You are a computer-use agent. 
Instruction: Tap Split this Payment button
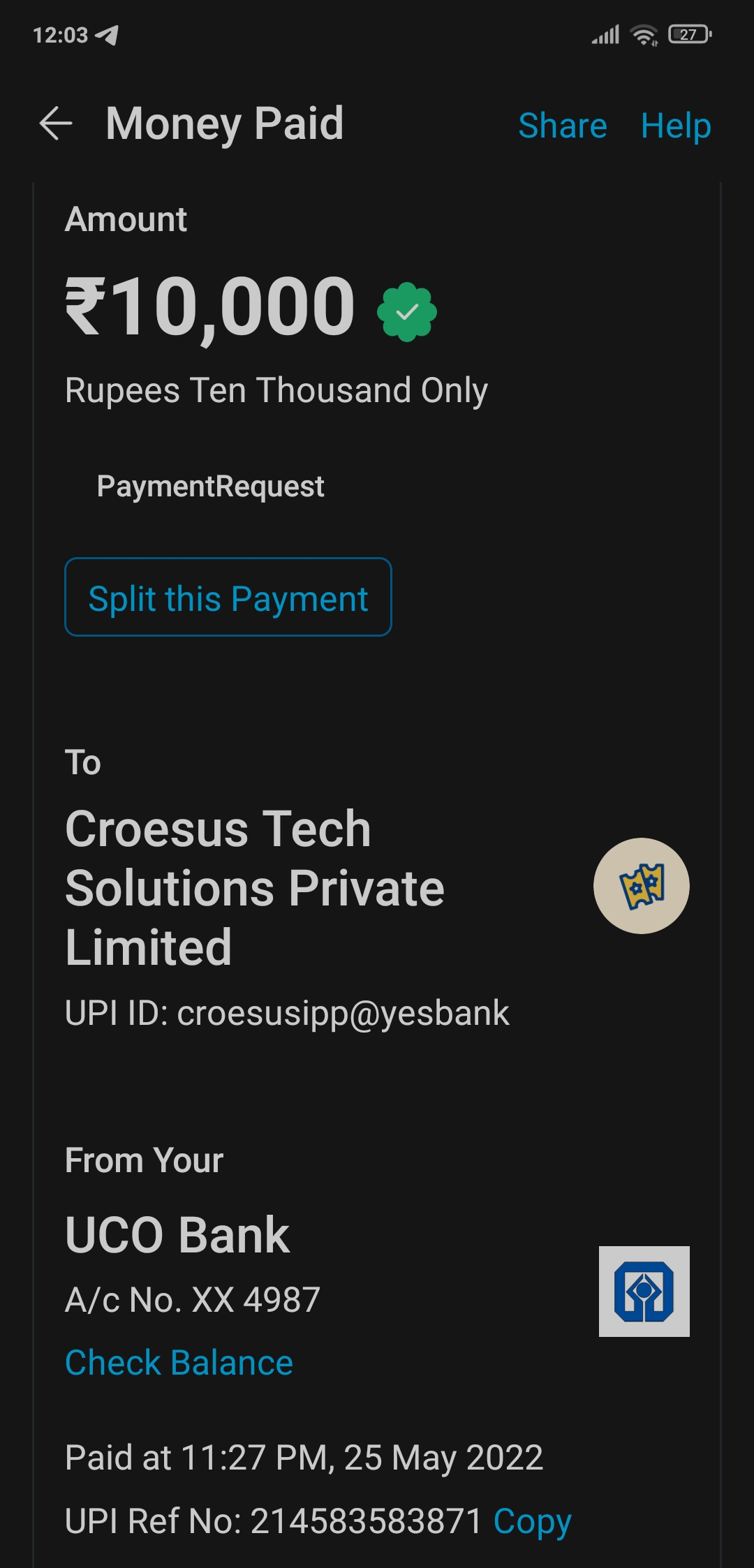coord(228,597)
